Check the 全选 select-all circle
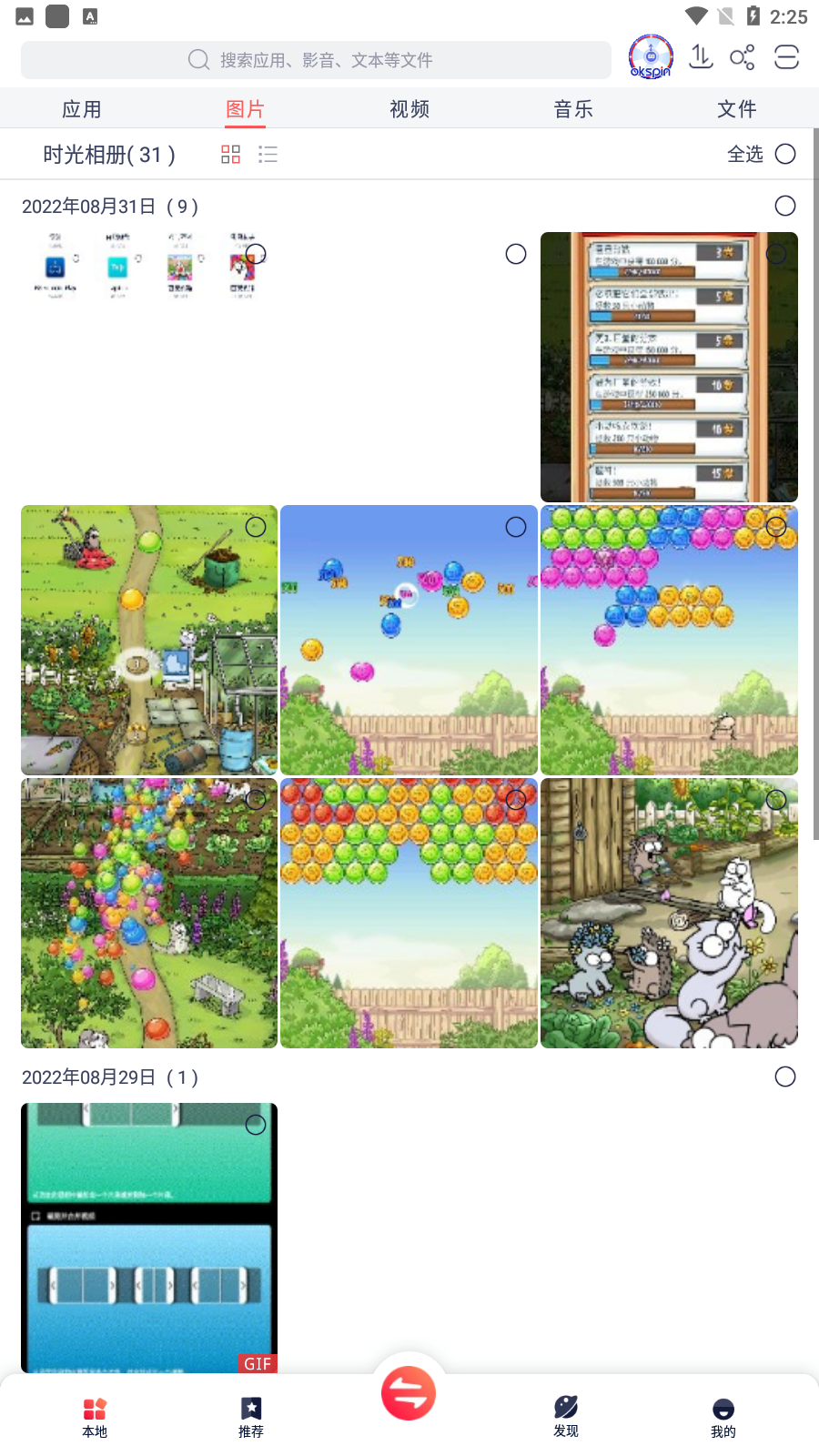The image size is (819, 1456). [785, 154]
